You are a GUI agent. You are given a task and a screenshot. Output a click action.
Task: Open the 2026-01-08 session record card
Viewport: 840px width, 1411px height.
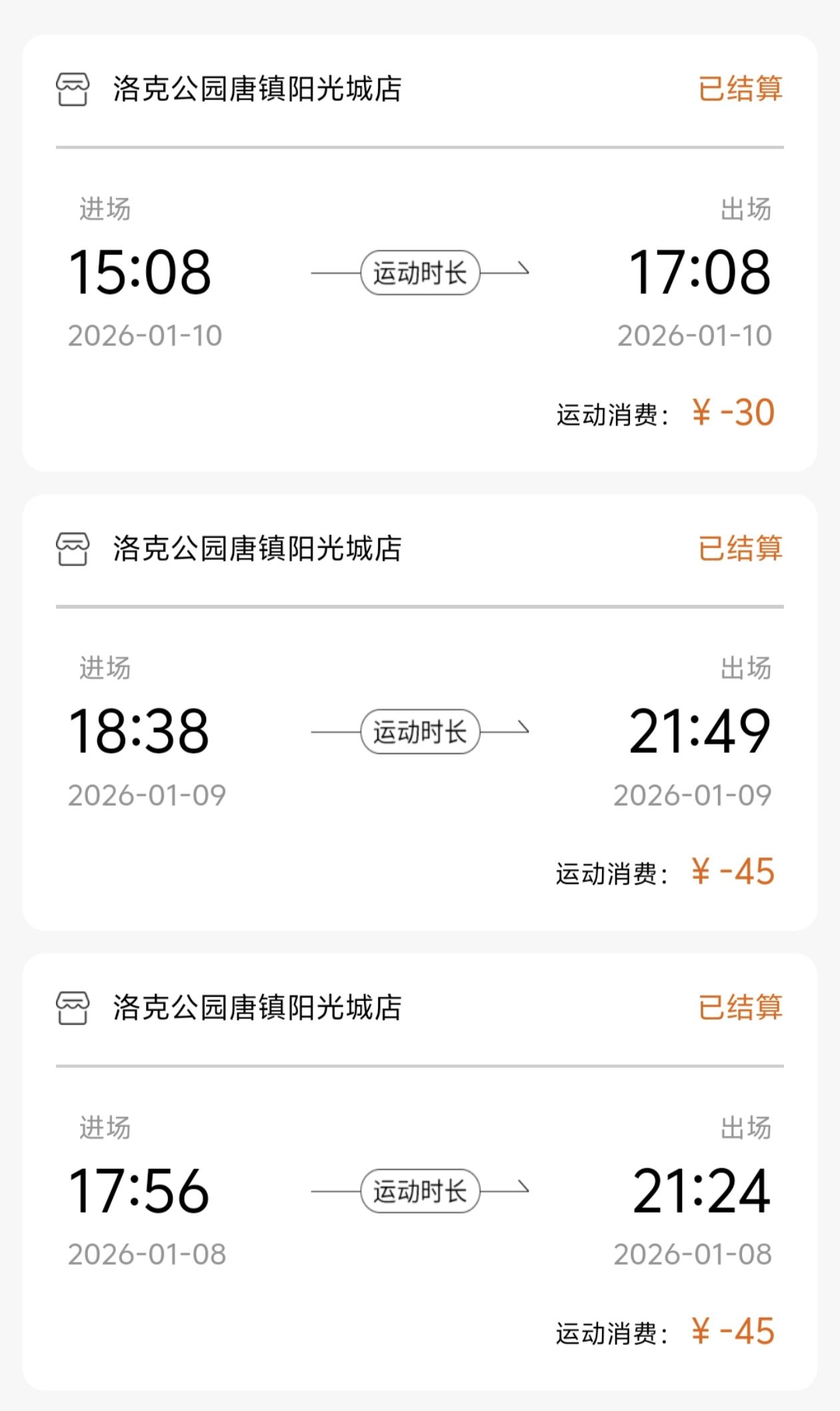tap(420, 1172)
